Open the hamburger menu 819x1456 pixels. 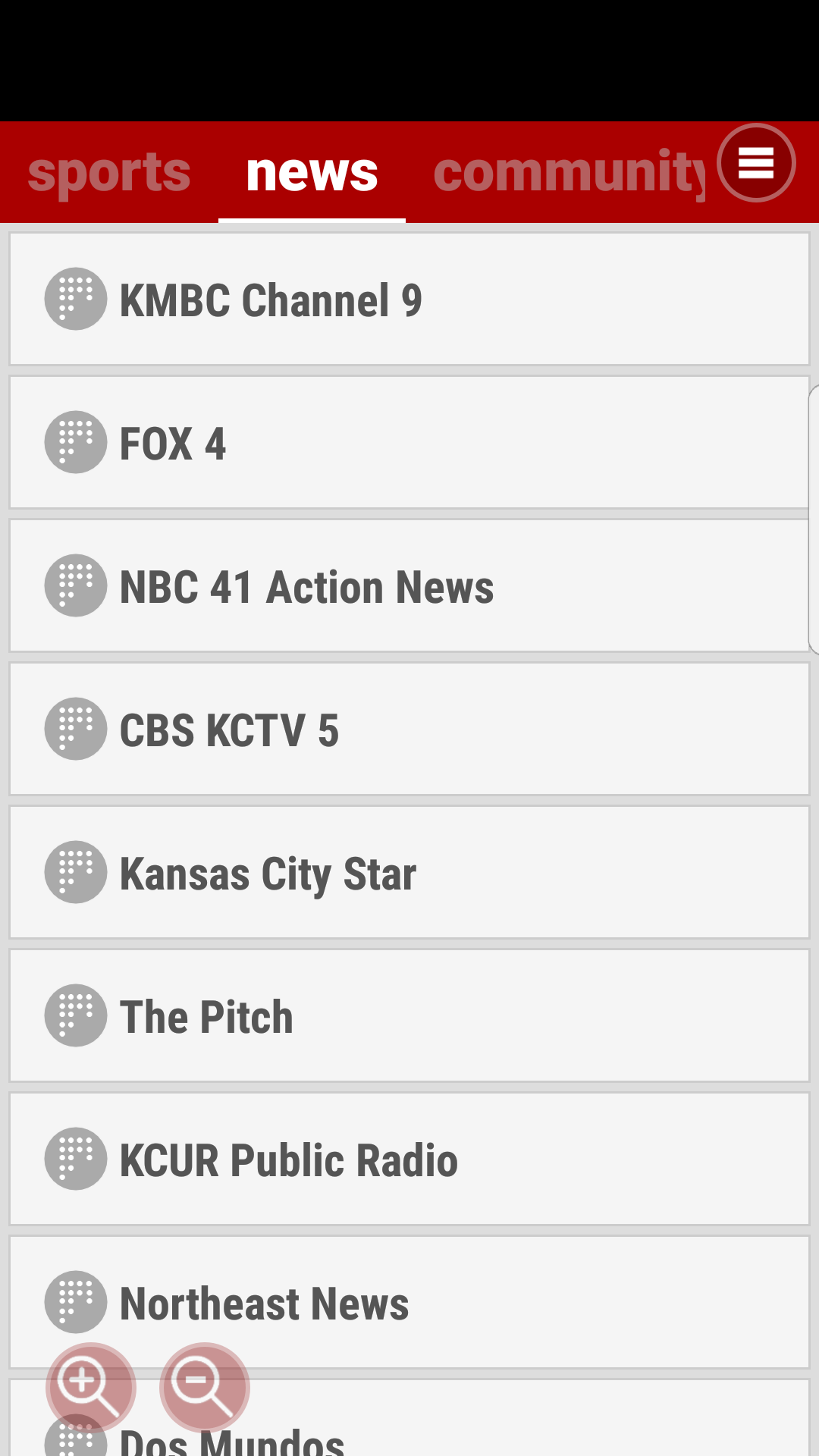pos(756,164)
